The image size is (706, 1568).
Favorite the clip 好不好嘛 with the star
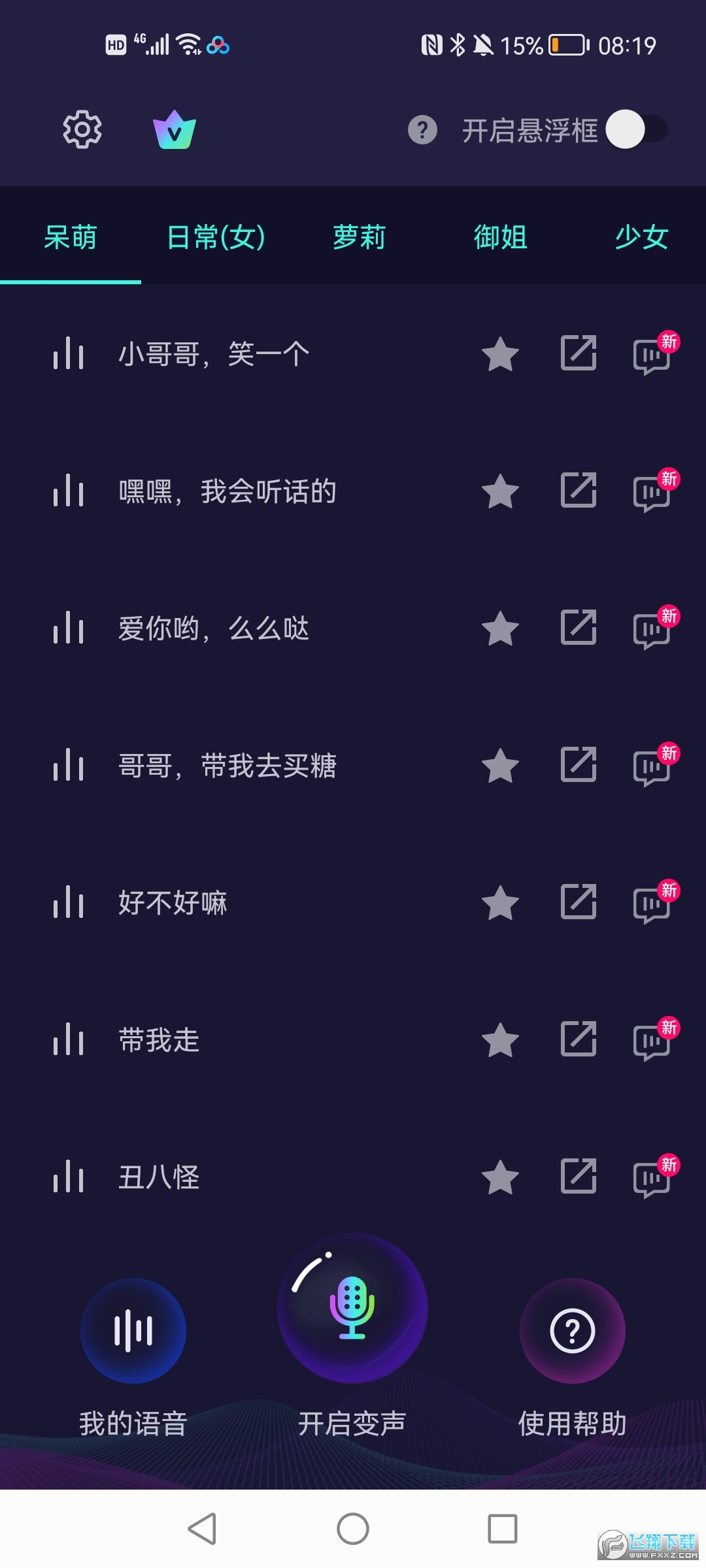[499, 904]
